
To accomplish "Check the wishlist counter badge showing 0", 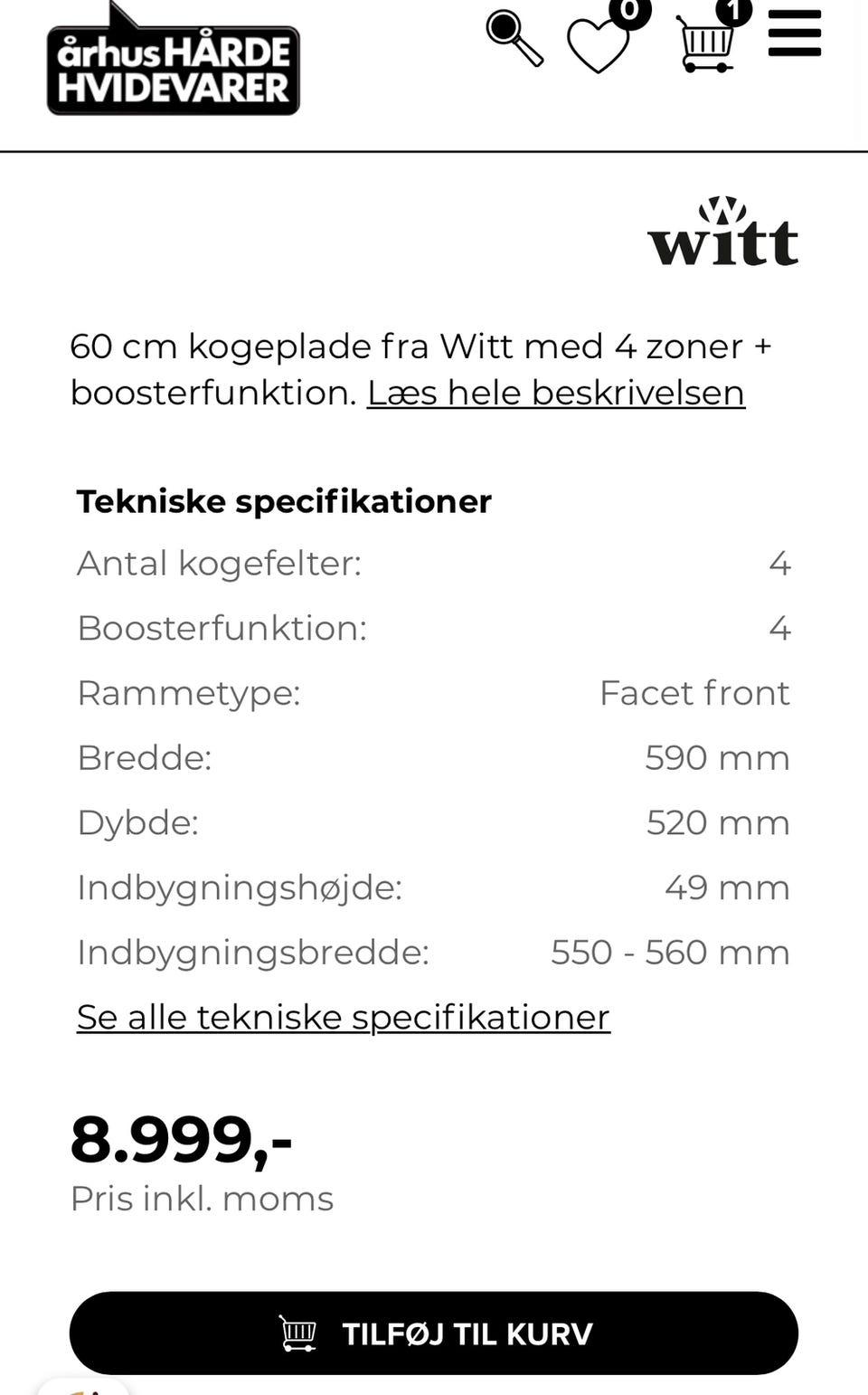I will pyautogui.click(x=630, y=13).
